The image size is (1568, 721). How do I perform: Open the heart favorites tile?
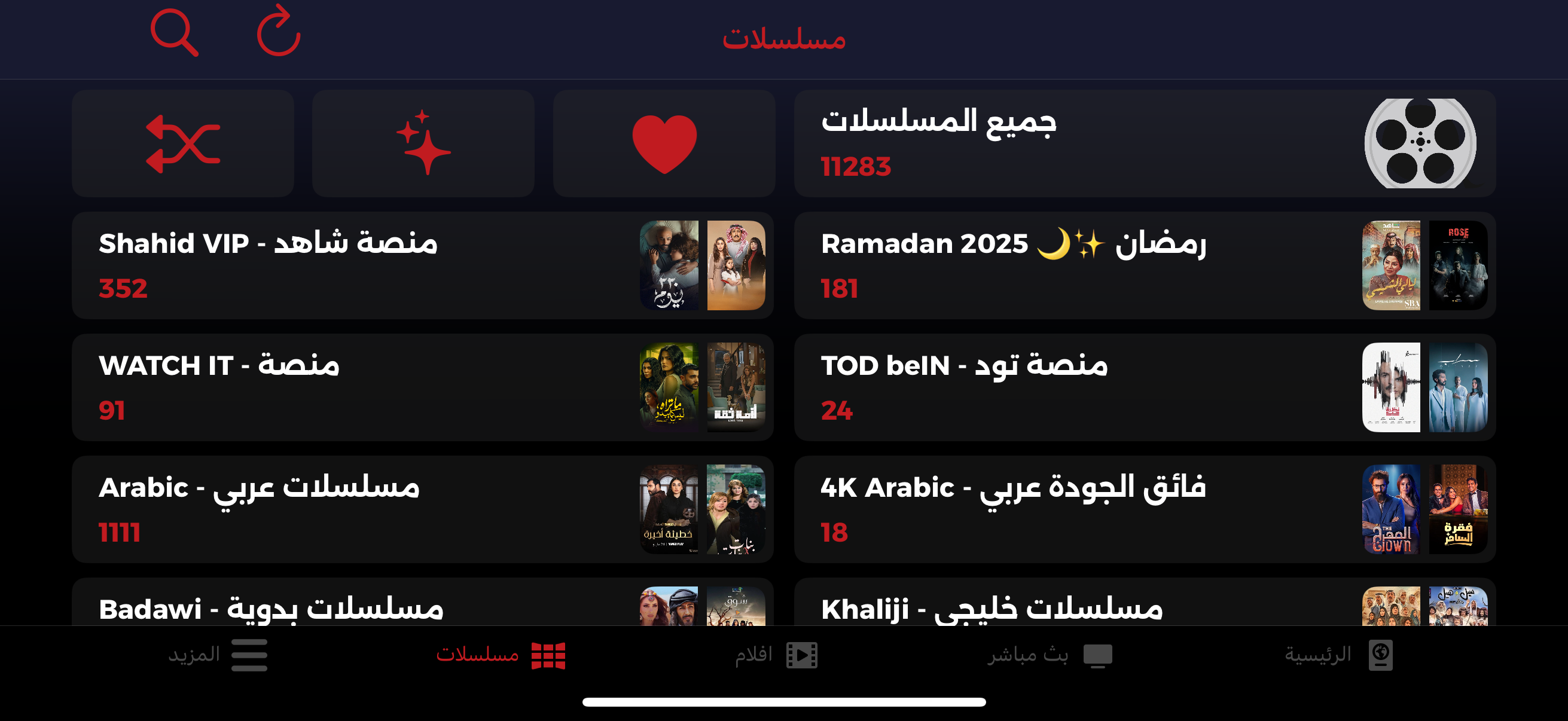coord(664,143)
